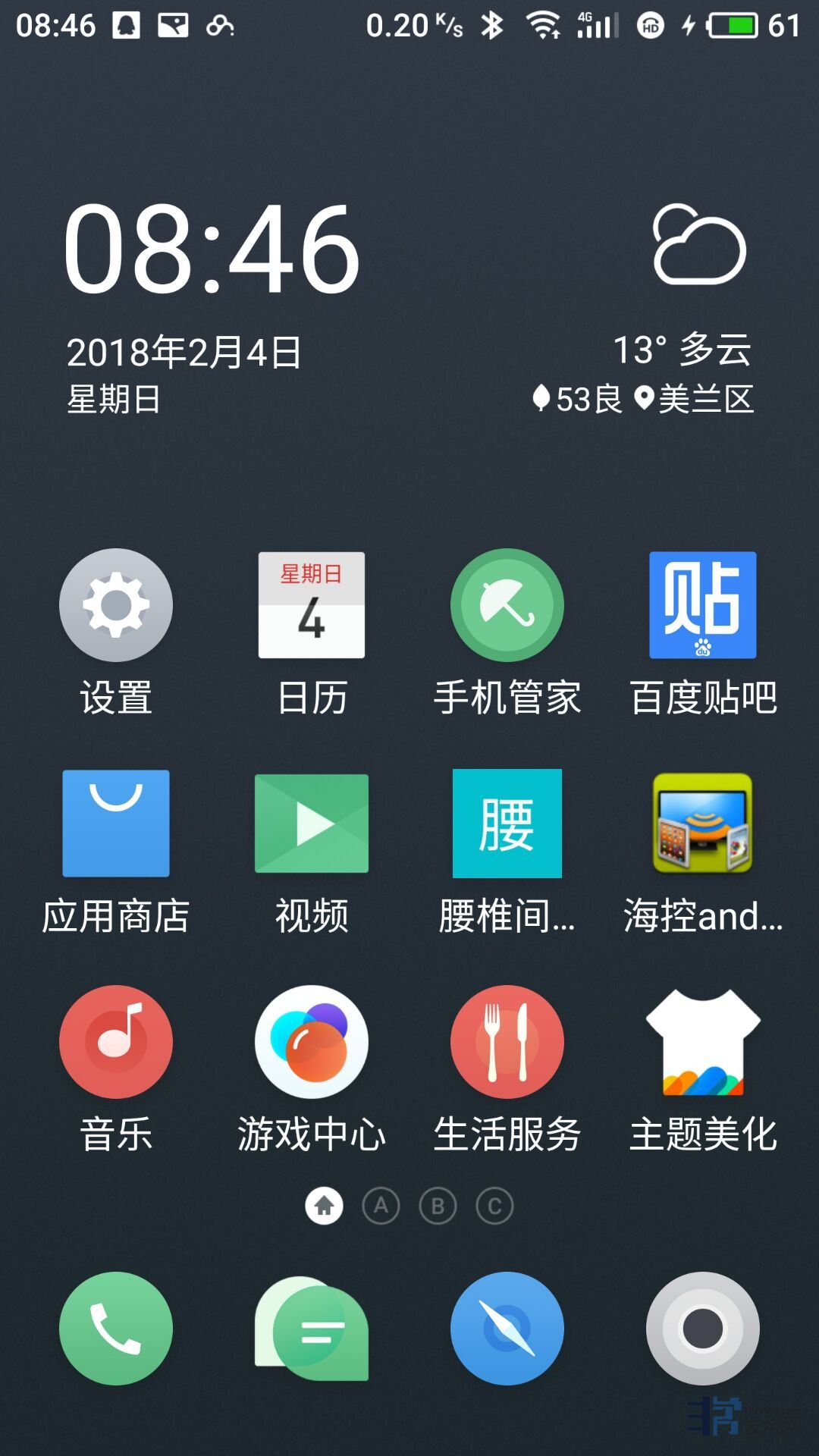This screenshot has width=819, height=1456.
Task: Launch 手机管家 phone manager
Action: [x=507, y=605]
